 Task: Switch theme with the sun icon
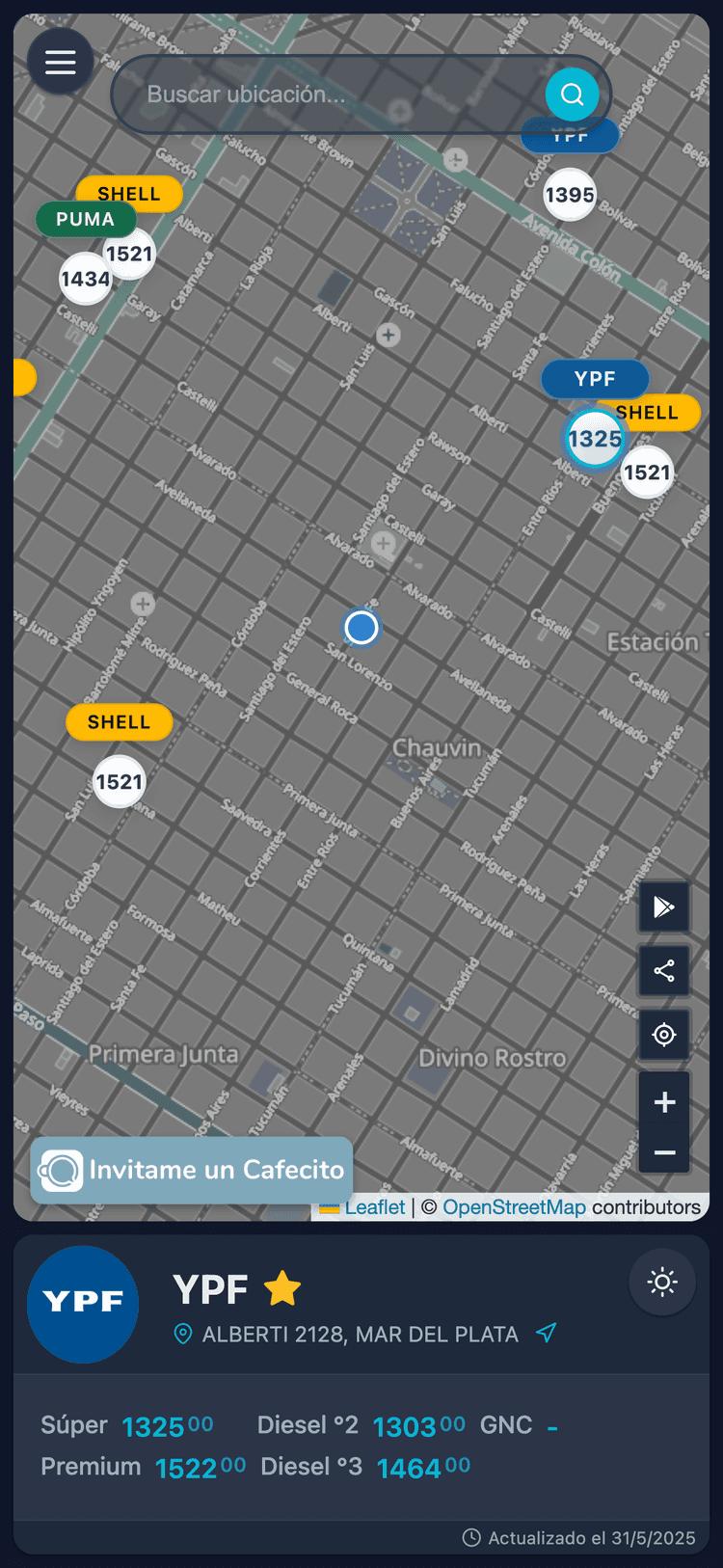coord(662,1283)
